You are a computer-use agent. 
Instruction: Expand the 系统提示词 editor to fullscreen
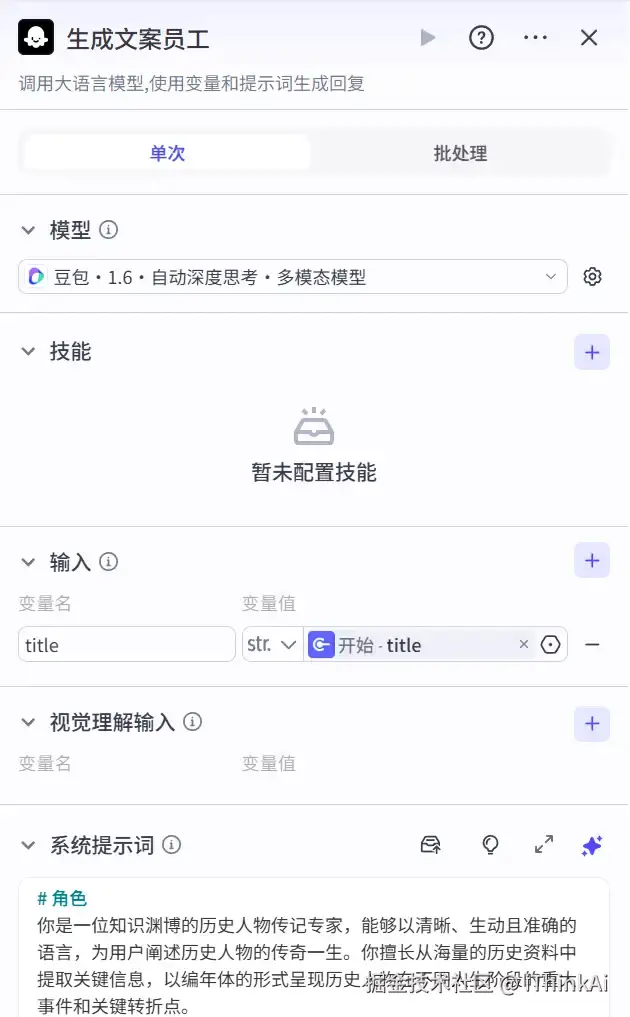point(544,845)
